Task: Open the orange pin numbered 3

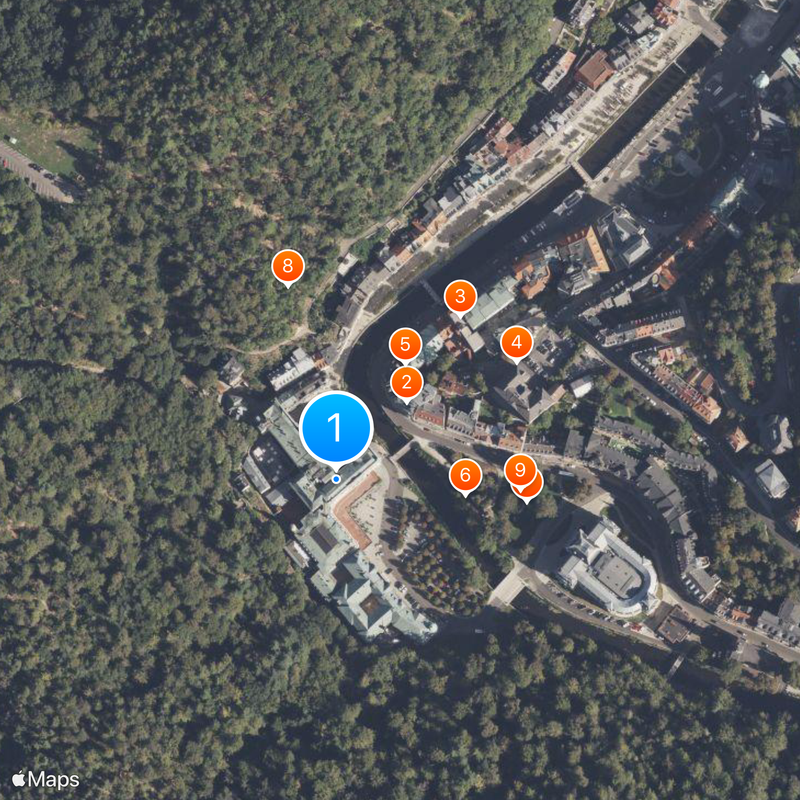Action: coord(460,295)
